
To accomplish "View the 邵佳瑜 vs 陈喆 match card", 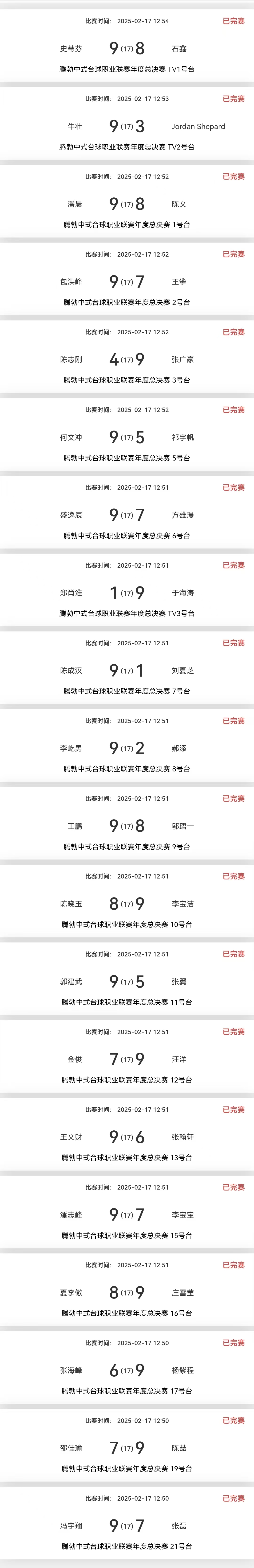I will [127, 1448].
